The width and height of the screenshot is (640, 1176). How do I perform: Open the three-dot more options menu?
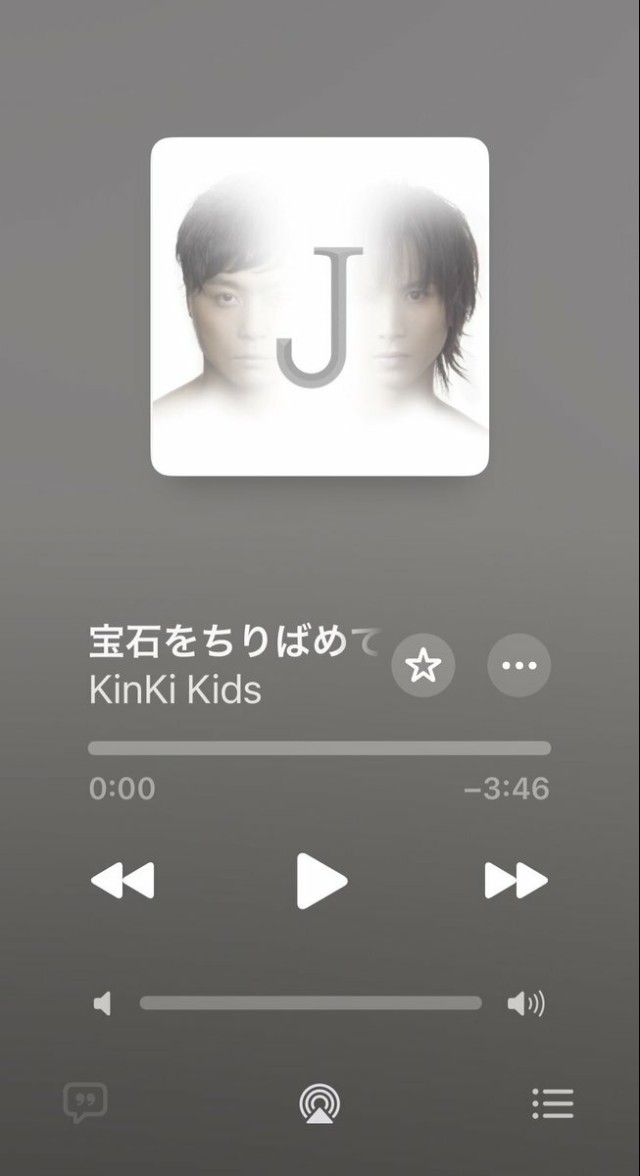pos(518,665)
